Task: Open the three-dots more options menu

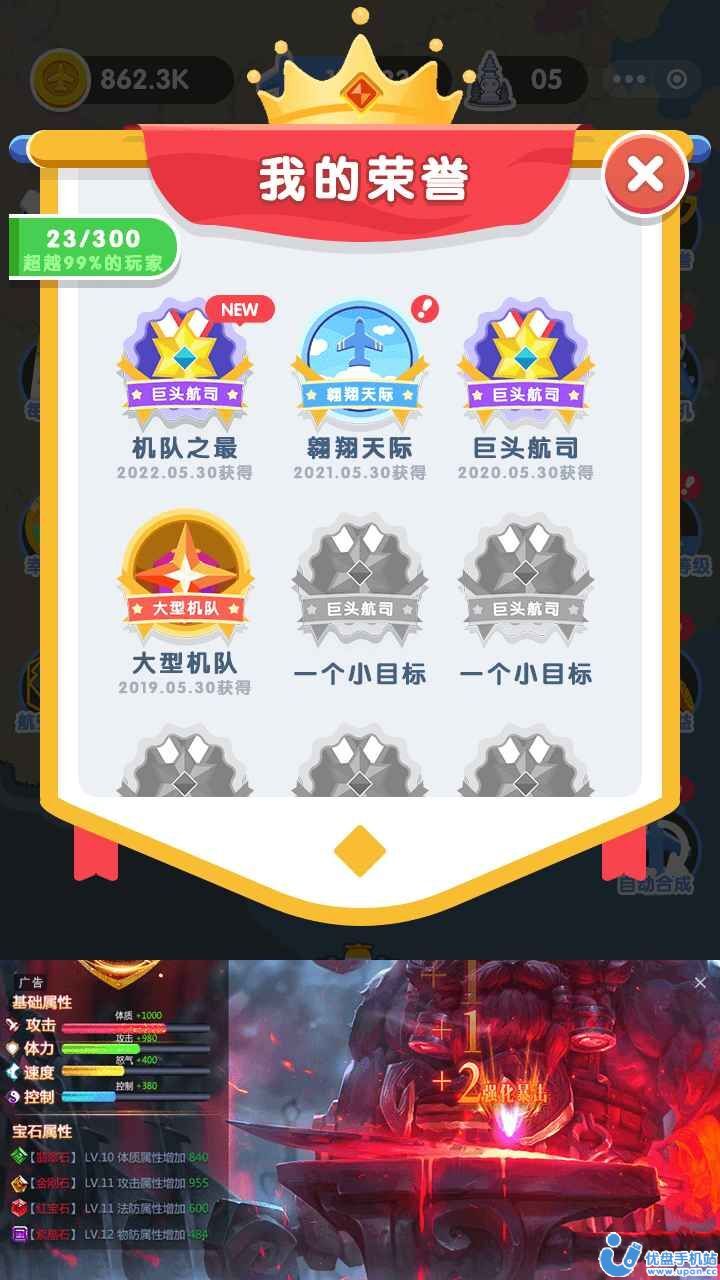Action: (628, 77)
